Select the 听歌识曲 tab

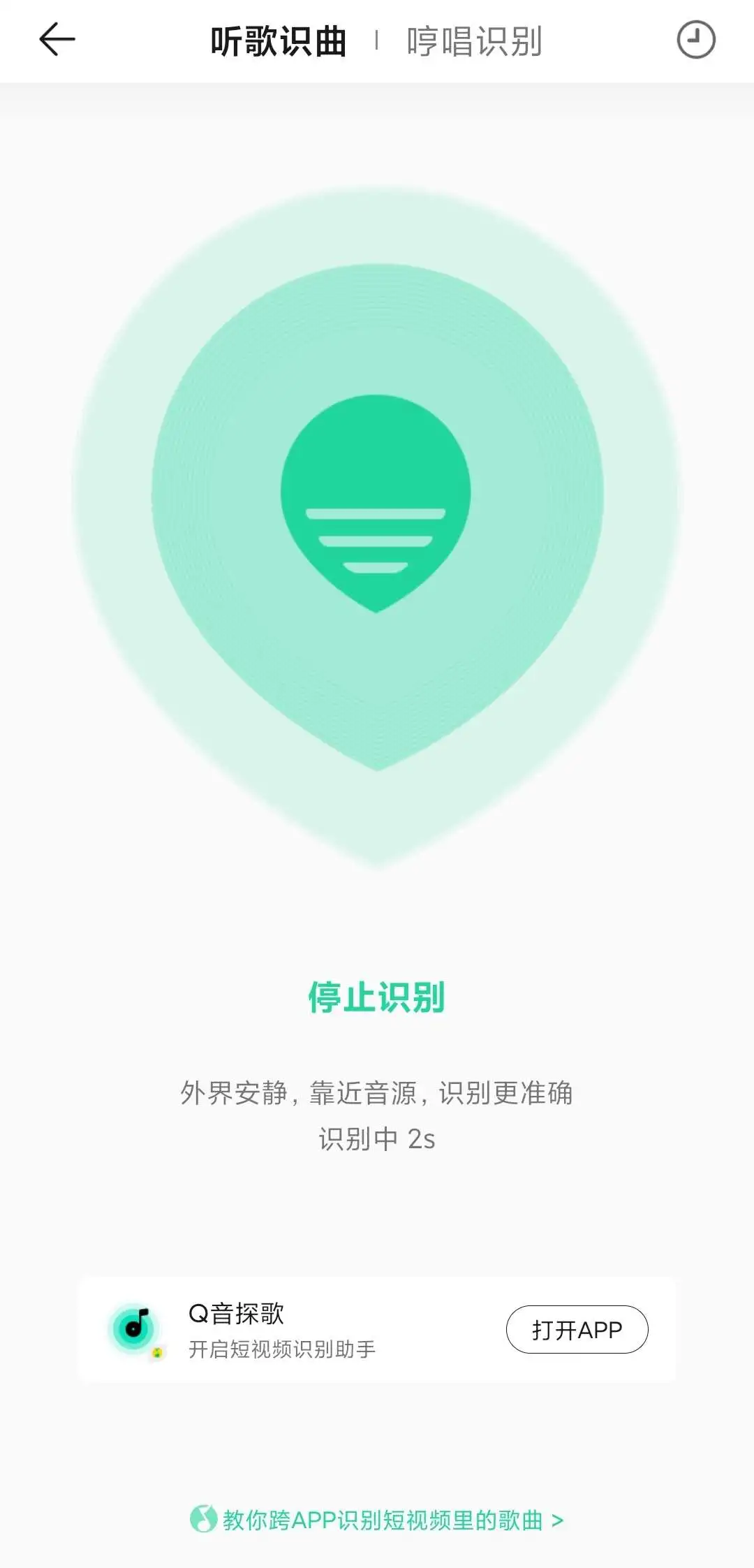279,40
